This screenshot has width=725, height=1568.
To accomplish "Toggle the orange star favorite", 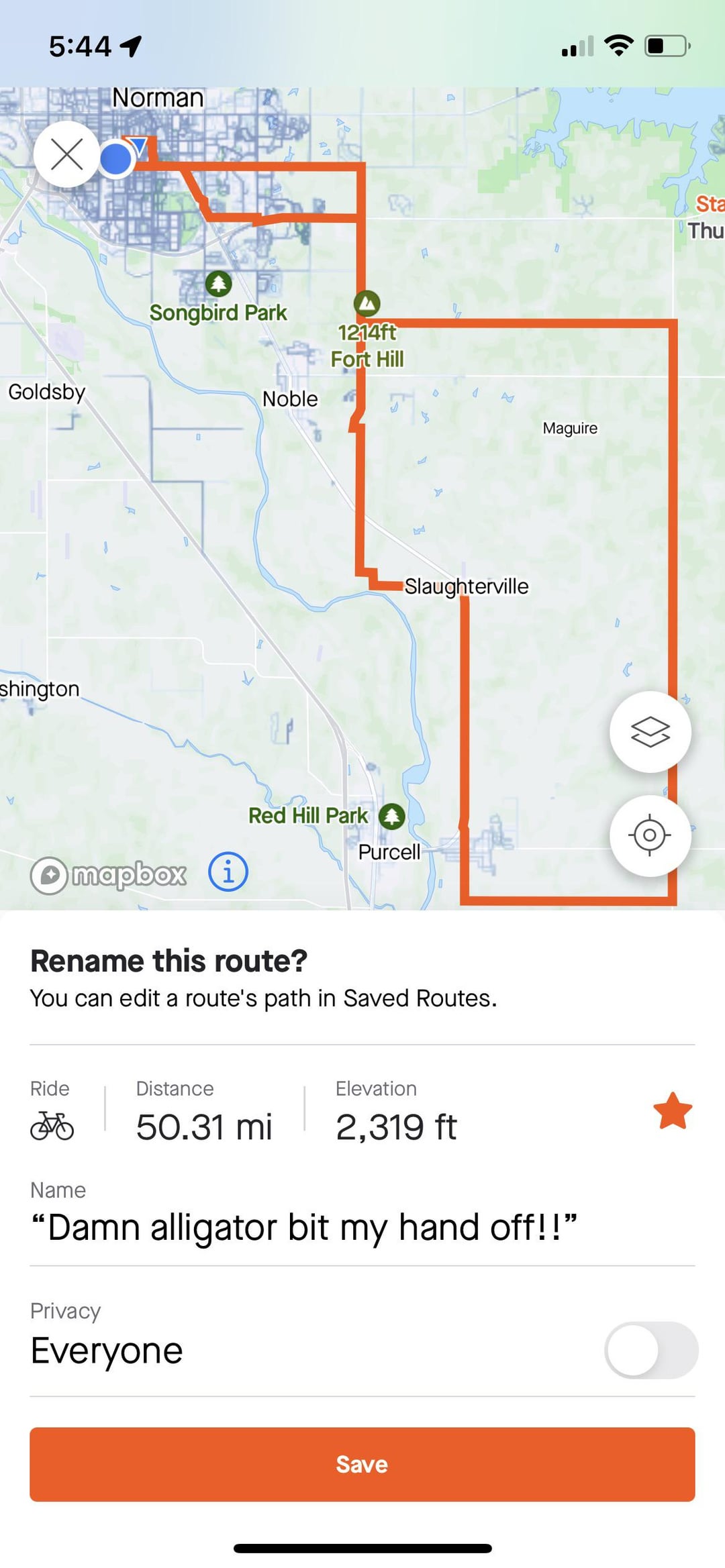I will tap(673, 1111).
